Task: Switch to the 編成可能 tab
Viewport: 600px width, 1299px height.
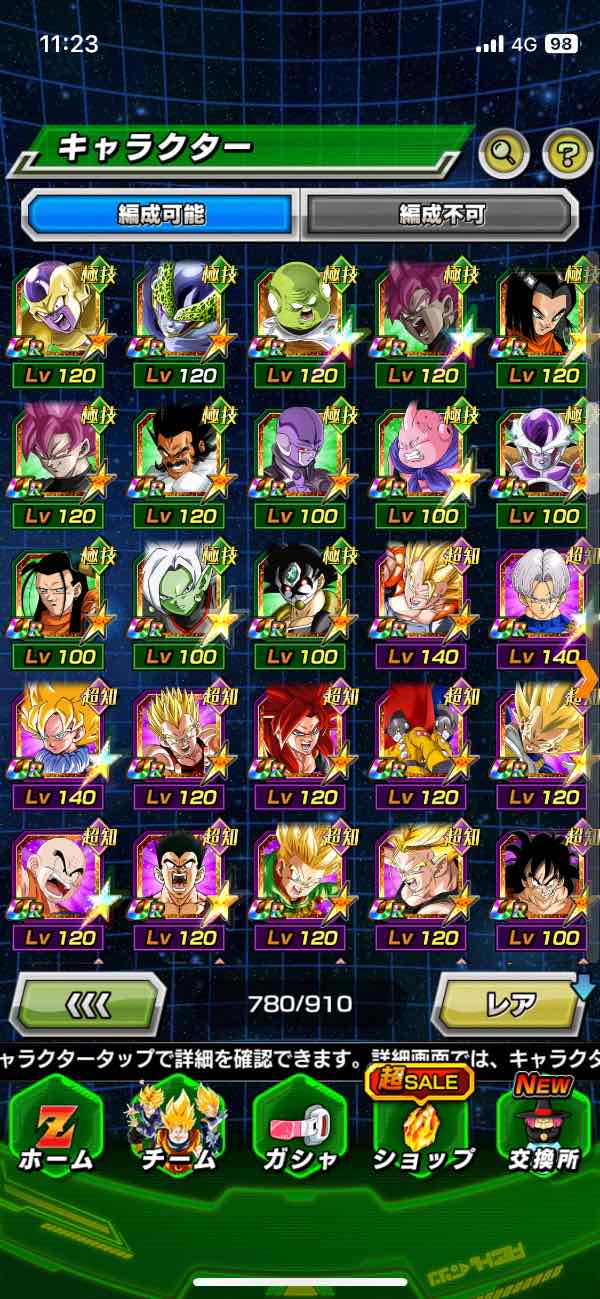Action: (160, 215)
